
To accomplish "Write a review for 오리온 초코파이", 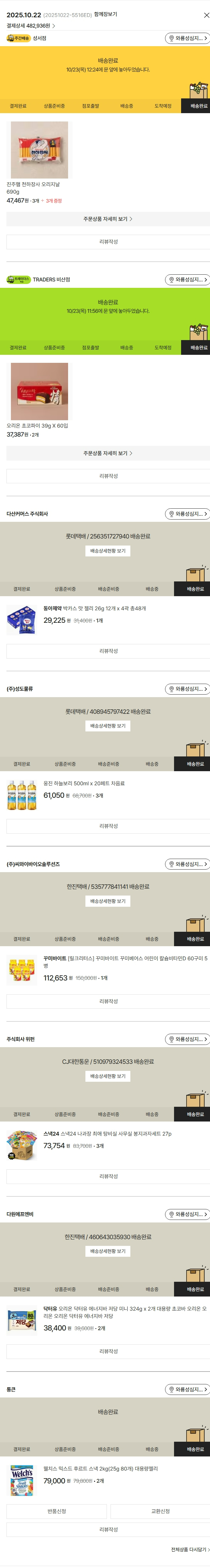I will [108, 476].
